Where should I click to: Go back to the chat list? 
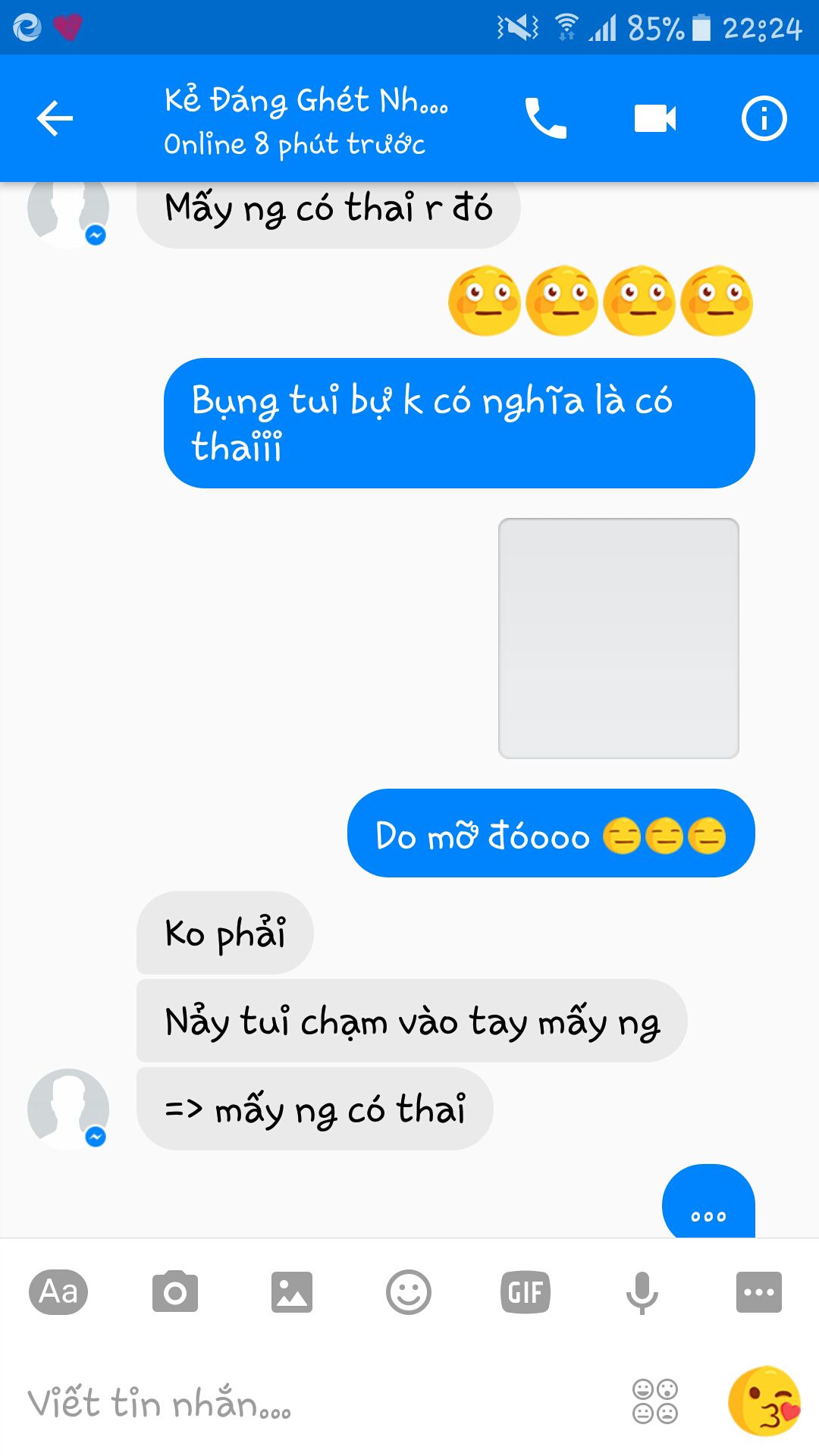pyautogui.click(x=55, y=118)
